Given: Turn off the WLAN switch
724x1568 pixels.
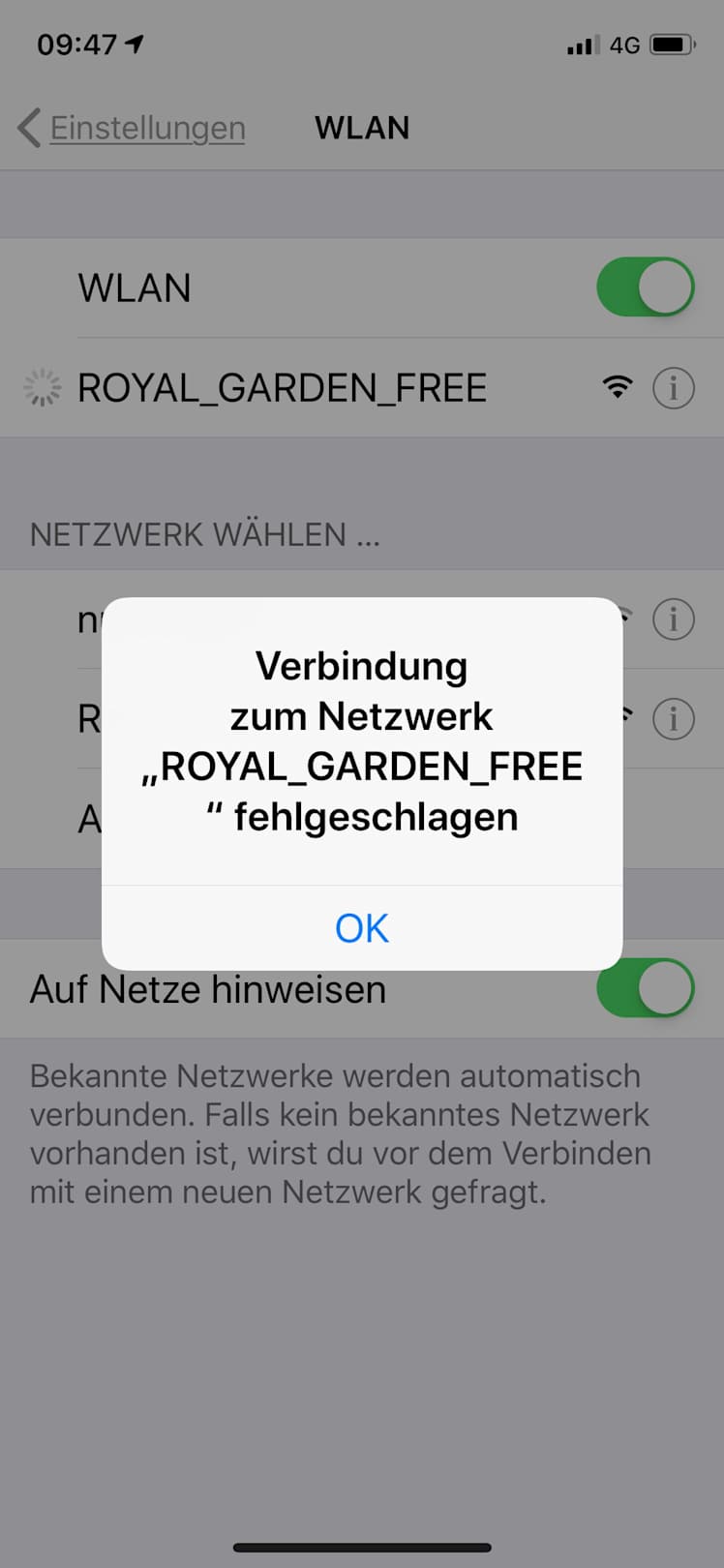Looking at the screenshot, I should click(x=645, y=287).
